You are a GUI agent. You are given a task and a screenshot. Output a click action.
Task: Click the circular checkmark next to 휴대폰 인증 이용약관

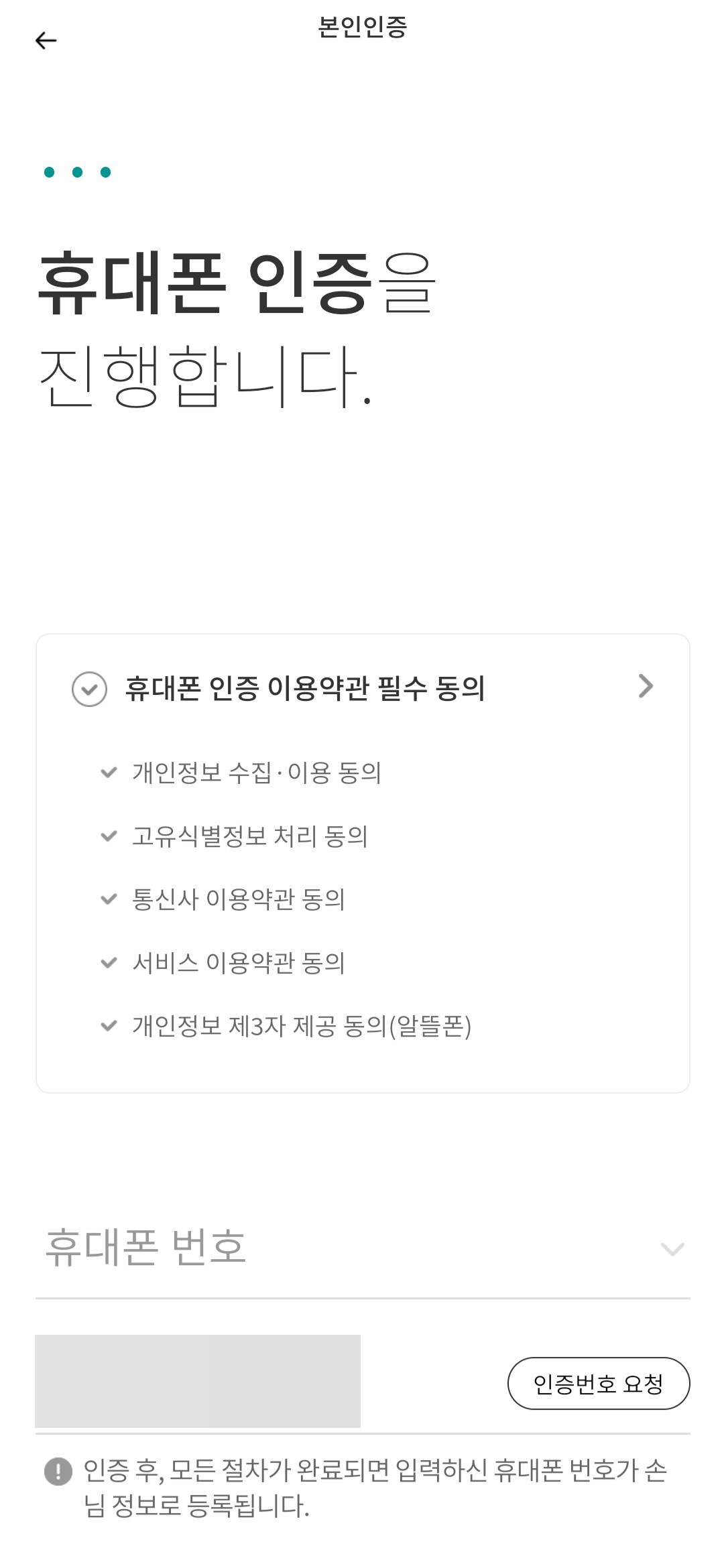click(89, 689)
